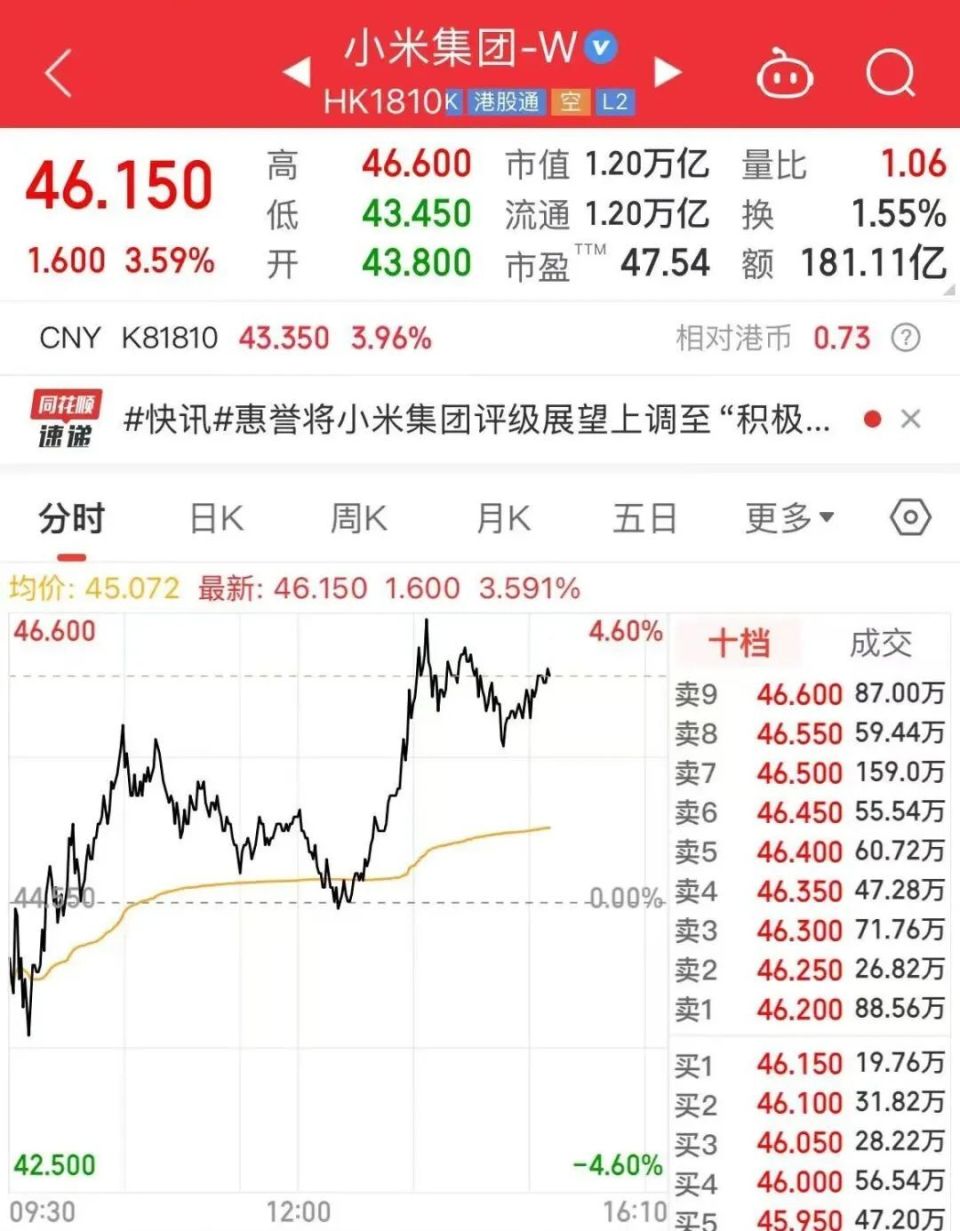
Task: Switch to the previous stock with left triangle
Action: coord(295,72)
